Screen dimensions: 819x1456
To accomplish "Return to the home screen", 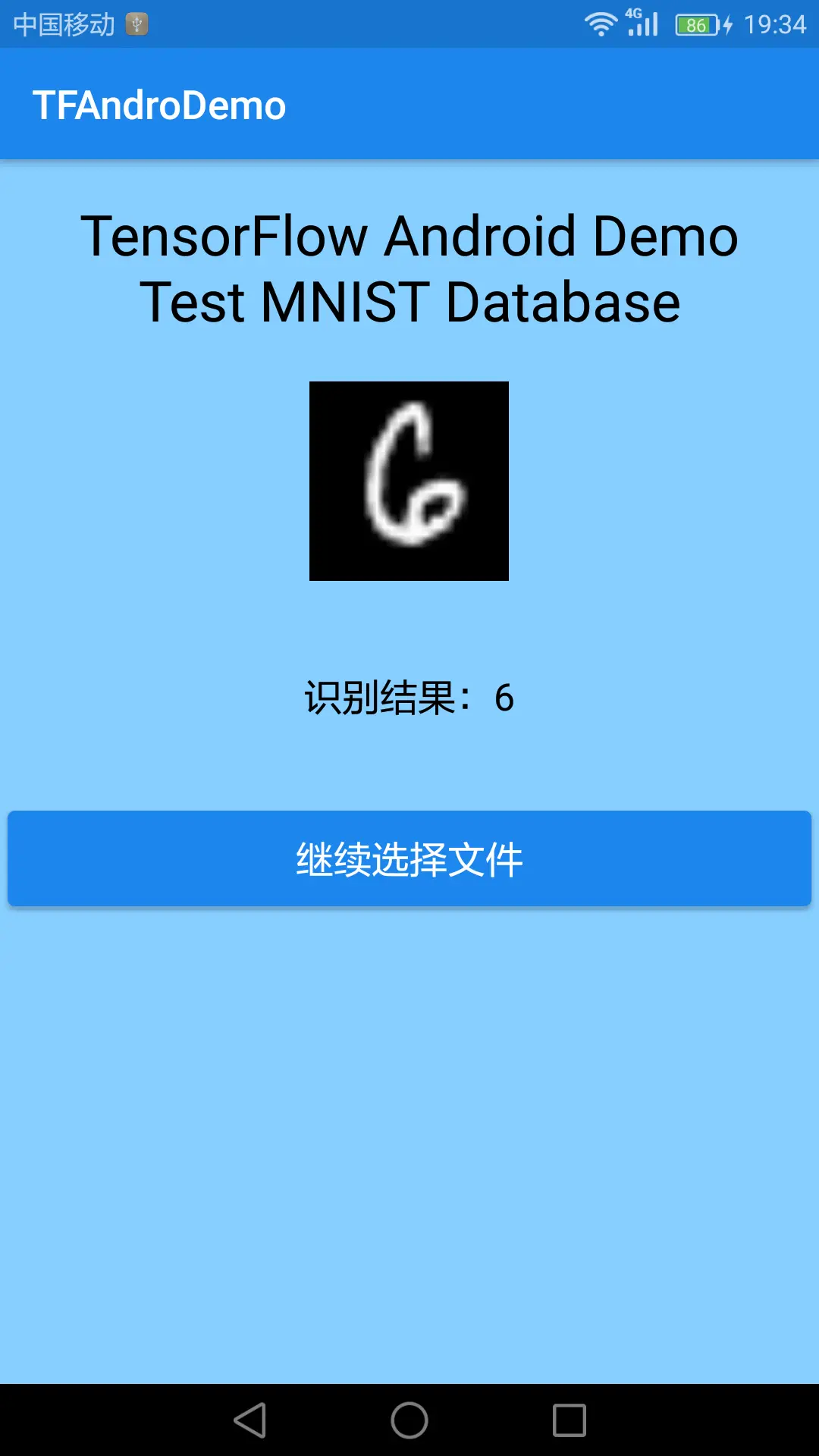I will pos(409,1420).
